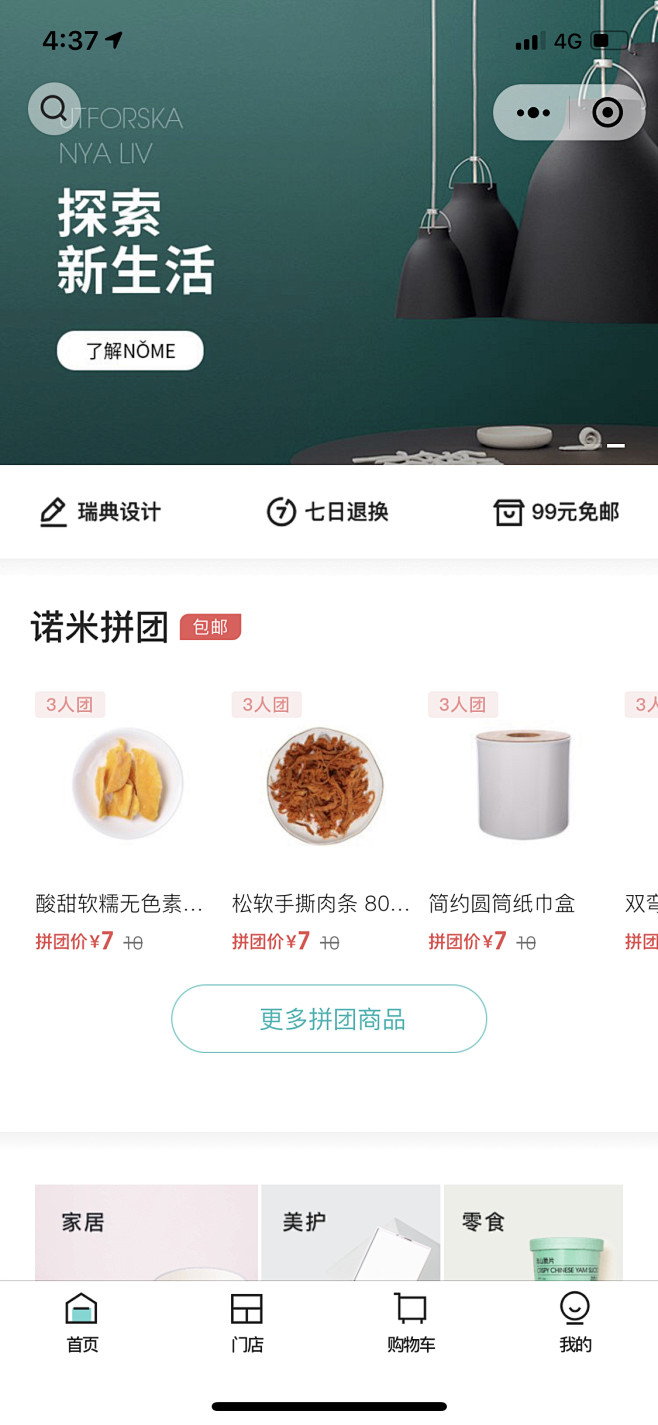Tap the 了解NǑME button

tap(130, 351)
